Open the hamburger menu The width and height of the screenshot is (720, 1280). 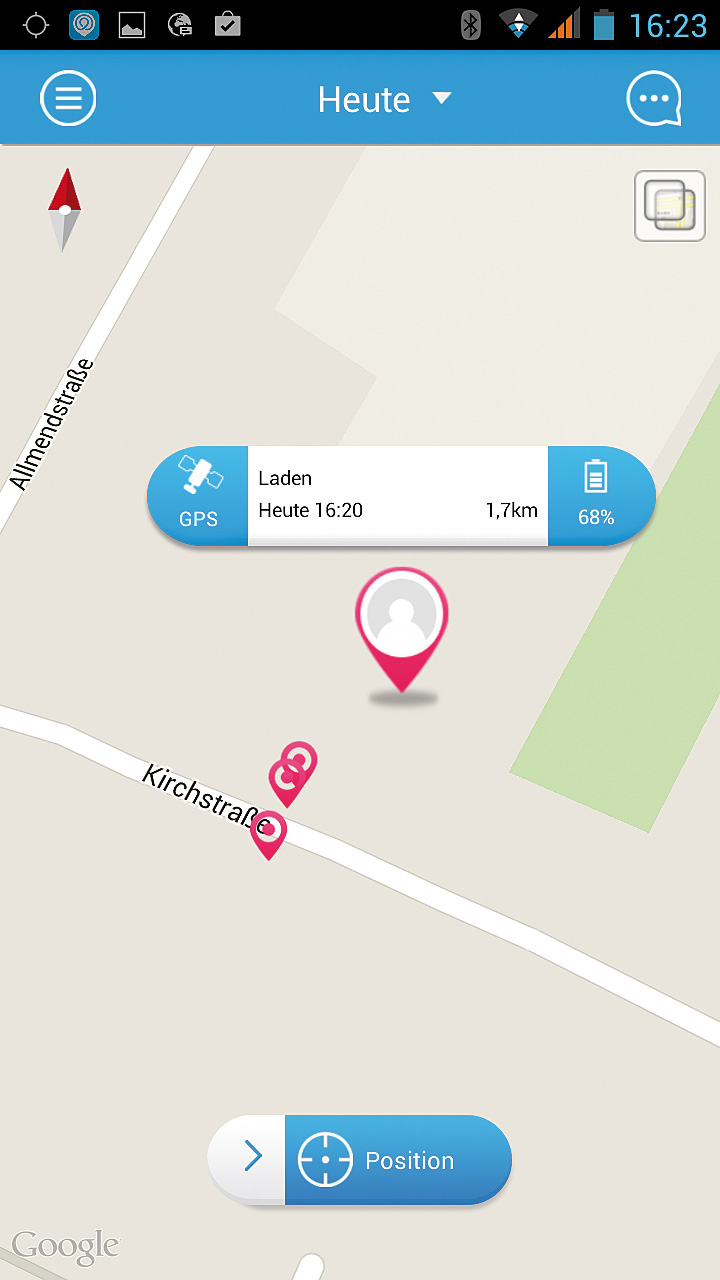[68, 98]
